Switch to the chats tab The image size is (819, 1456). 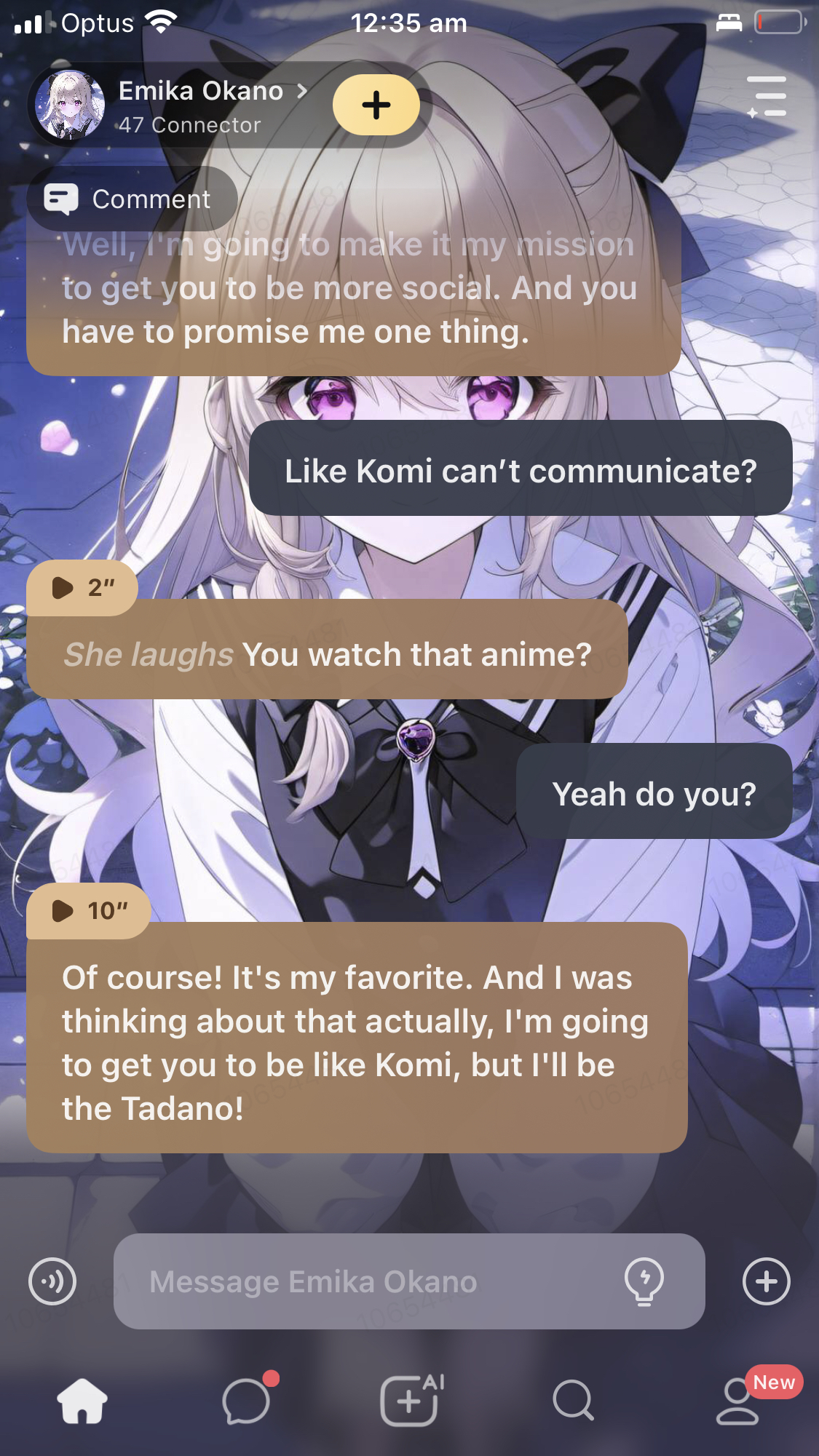click(x=247, y=1400)
